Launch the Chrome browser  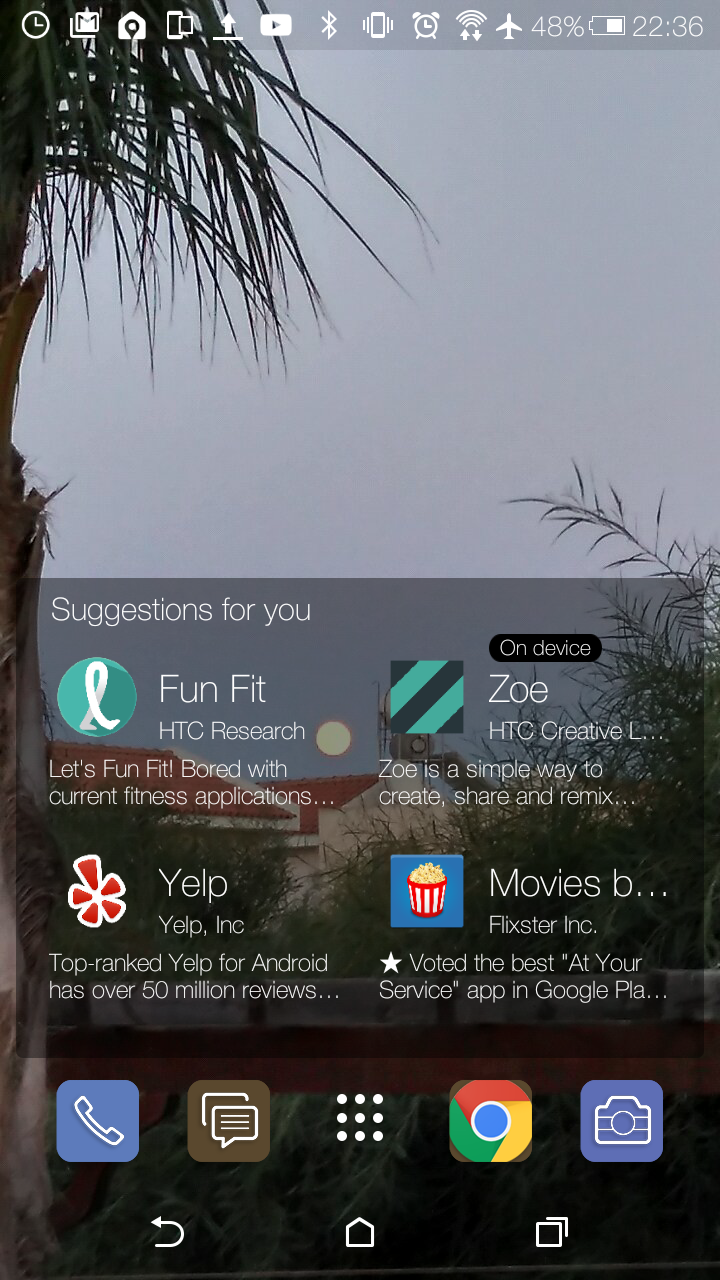click(491, 1121)
